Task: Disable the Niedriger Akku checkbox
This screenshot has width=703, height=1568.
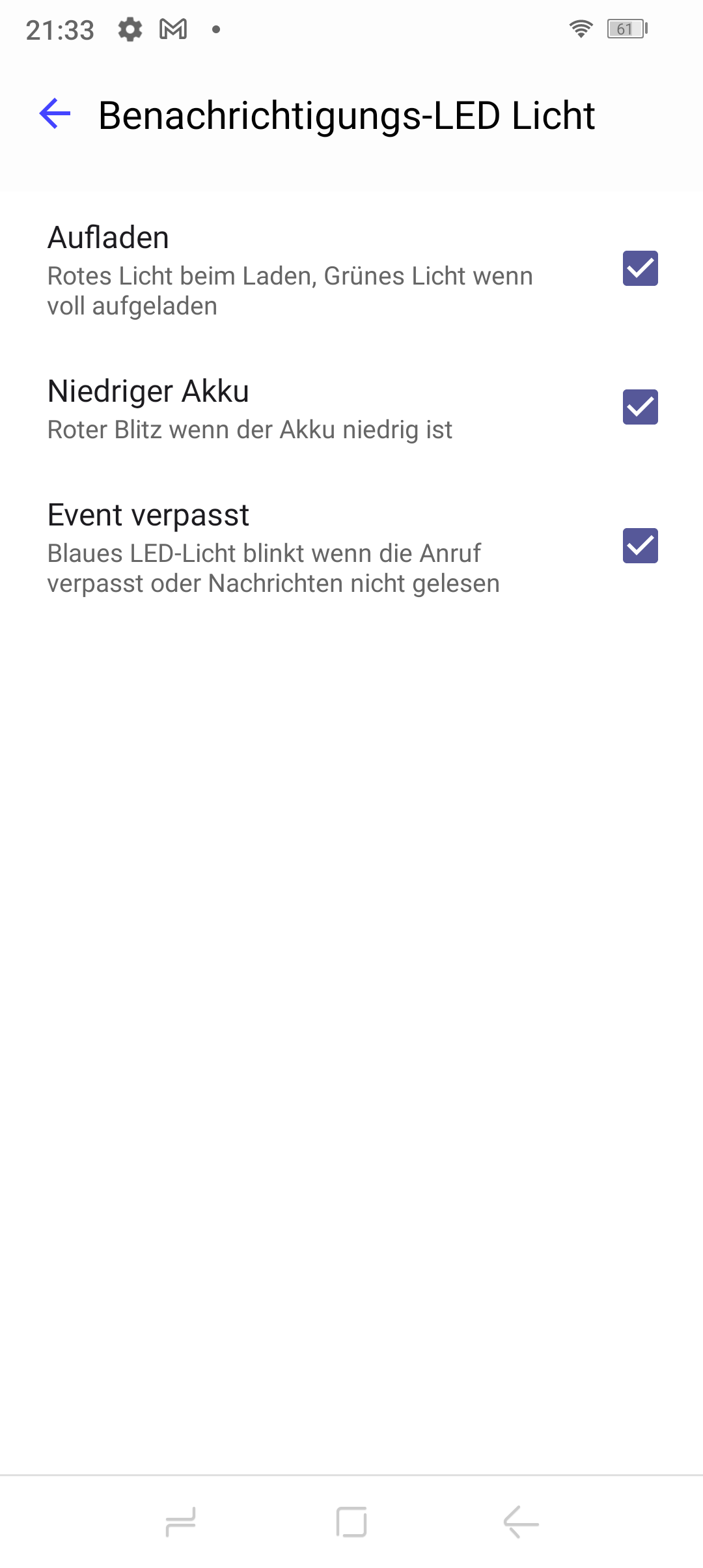Action: [640, 407]
